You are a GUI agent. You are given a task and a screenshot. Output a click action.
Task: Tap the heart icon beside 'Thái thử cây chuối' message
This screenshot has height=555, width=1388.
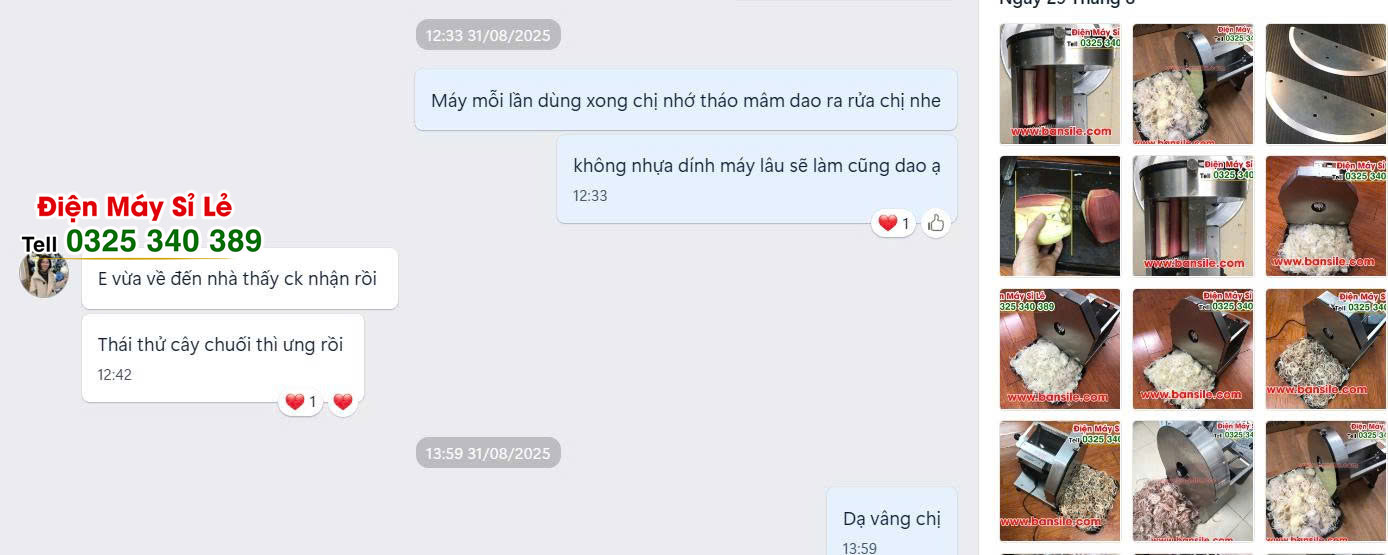(343, 402)
